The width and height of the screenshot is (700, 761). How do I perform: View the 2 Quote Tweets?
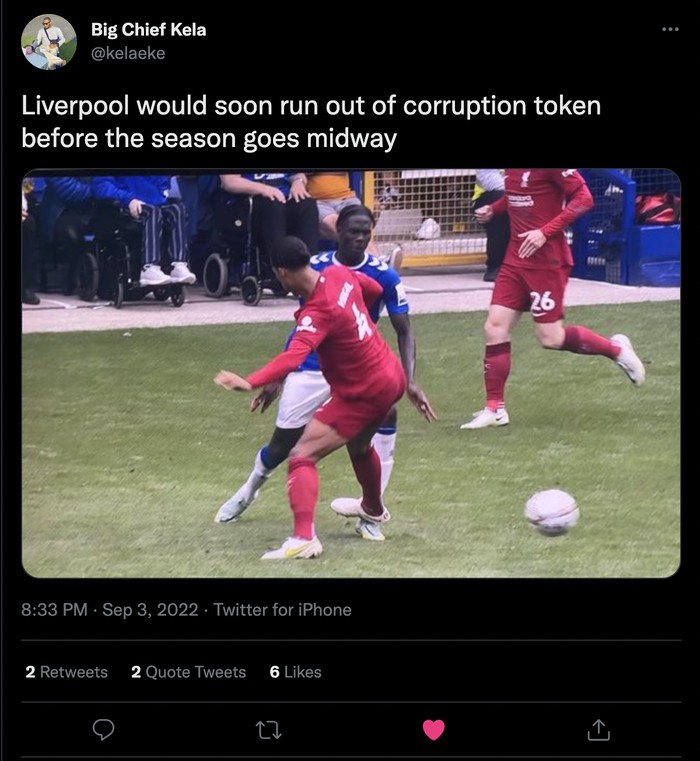188,672
